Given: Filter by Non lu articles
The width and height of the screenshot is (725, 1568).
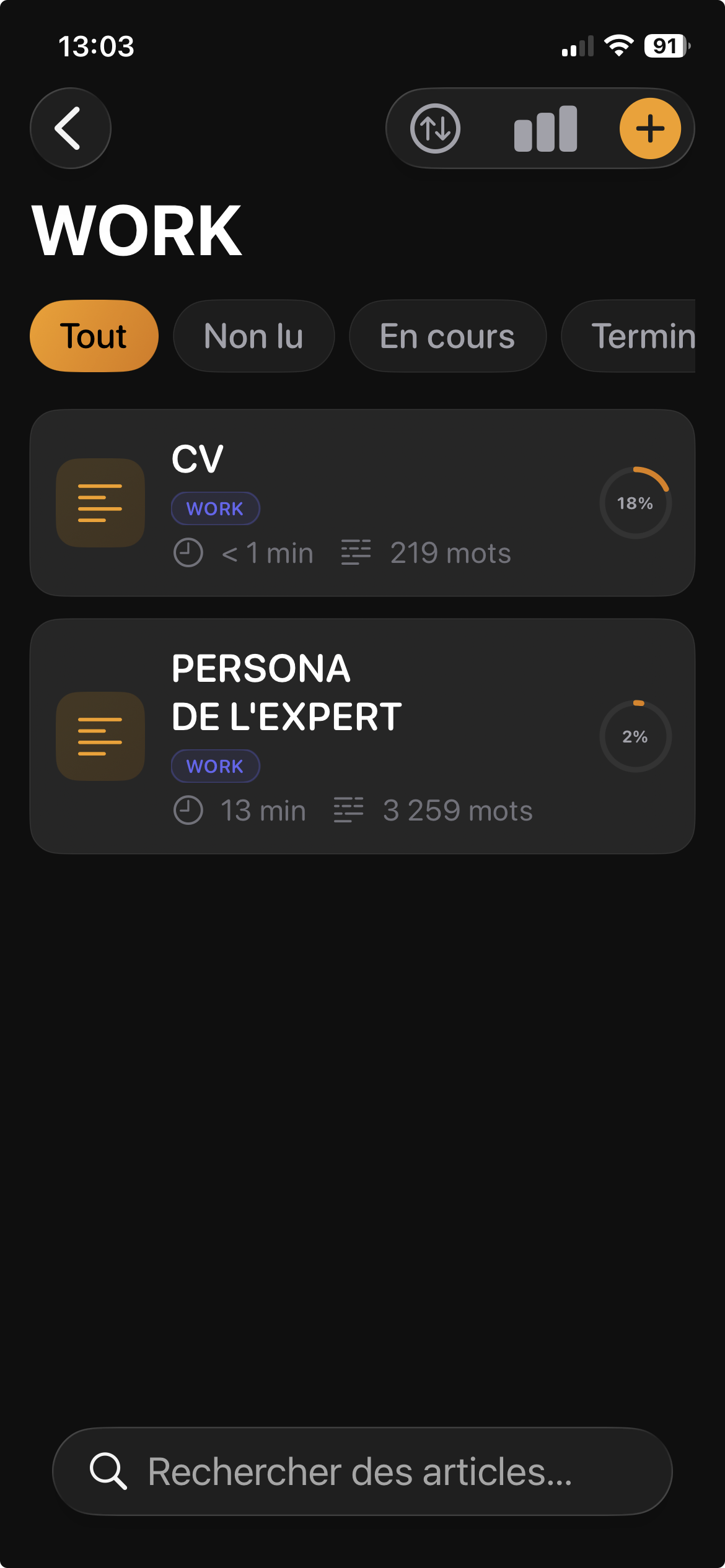Looking at the screenshot, I should 253,336.
